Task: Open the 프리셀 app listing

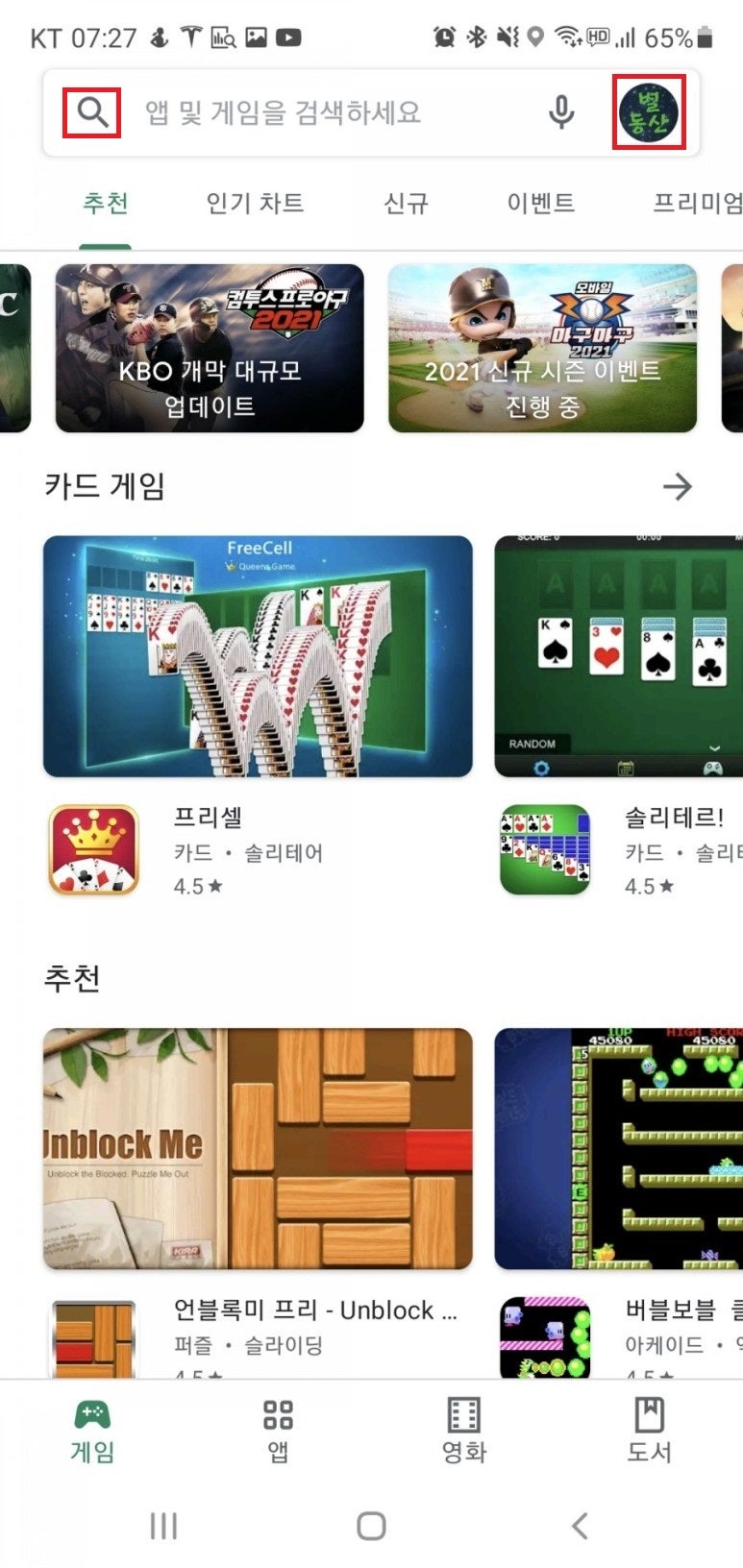Action: click(x=208, y=849)
